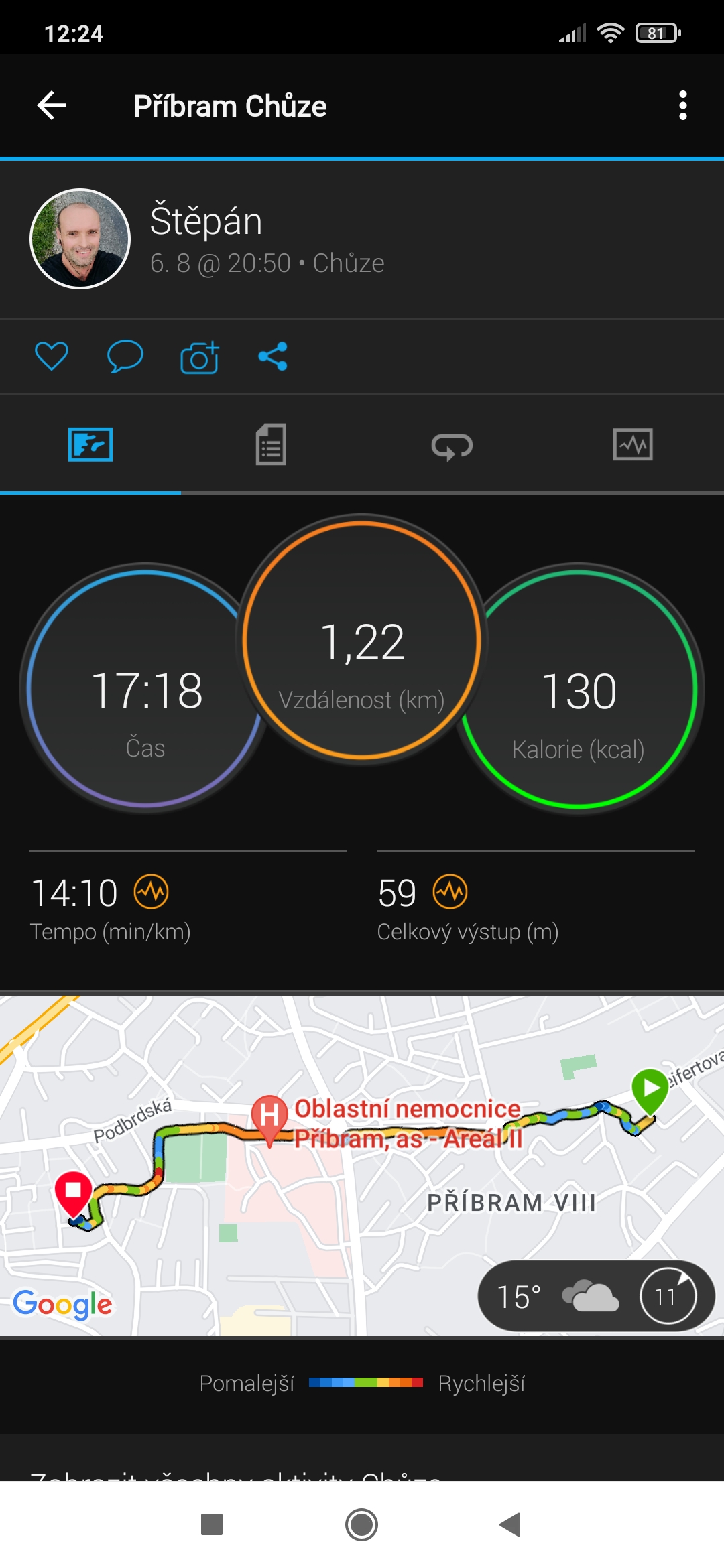Screen dimensions: 724x1568
Task: Switch to the stats details tab
Action: tap(271, 445)
